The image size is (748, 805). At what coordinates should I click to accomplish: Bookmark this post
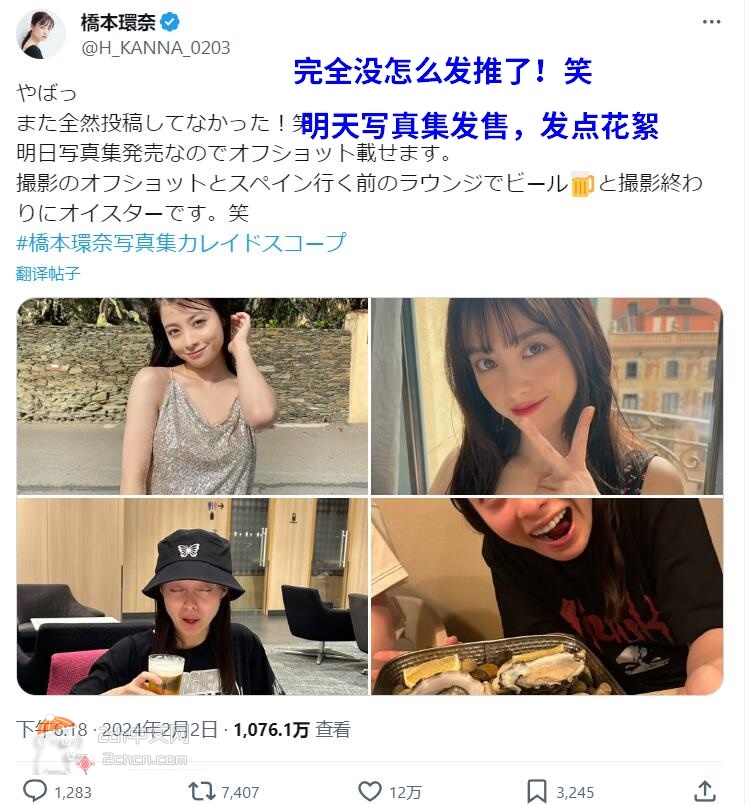point(537,790)
